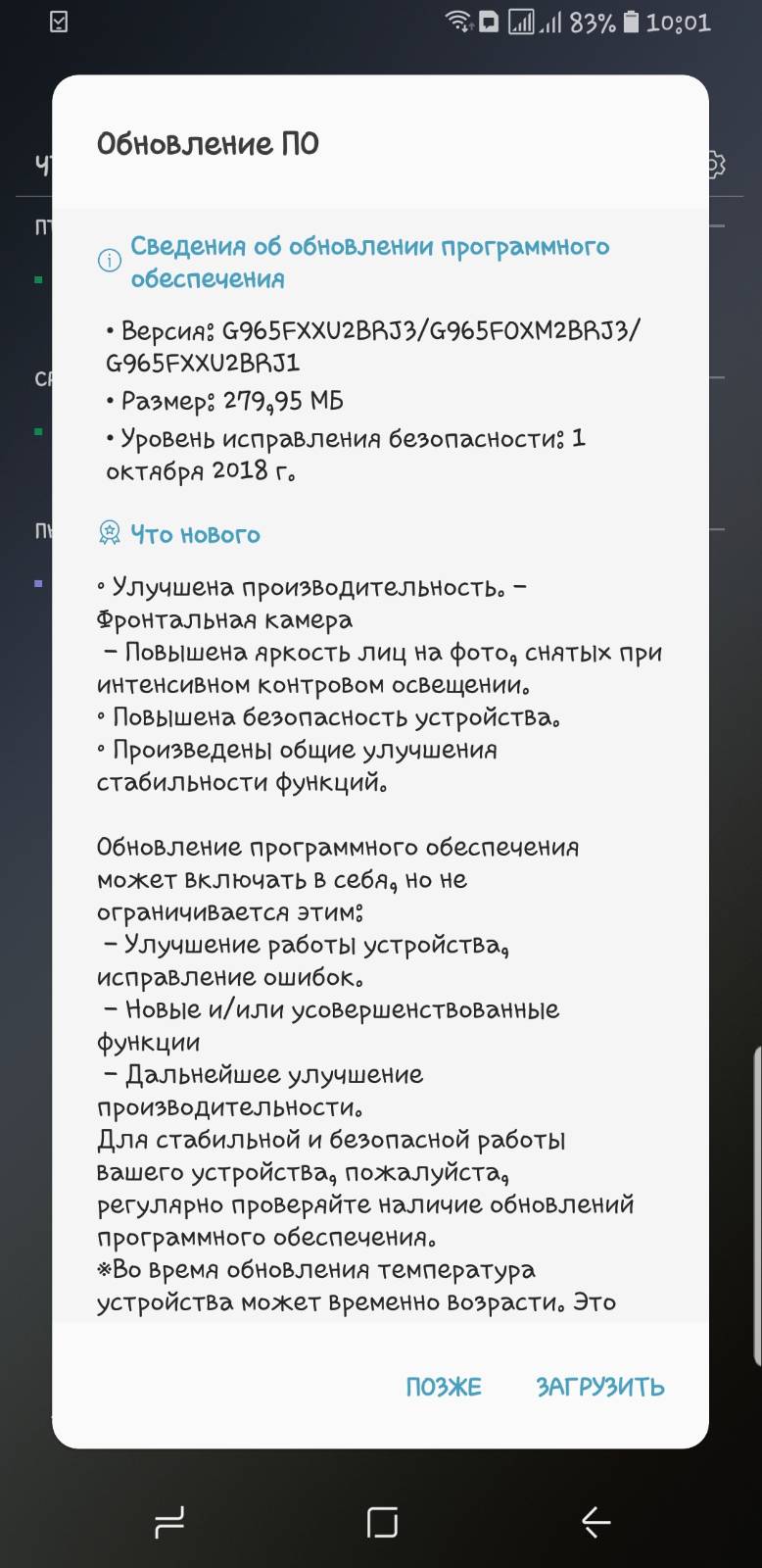This screenshot has height=1568, width=762.
Task: Tap ЗАГРУЗИТЬ to download the update
Action: coord(599,1387)
